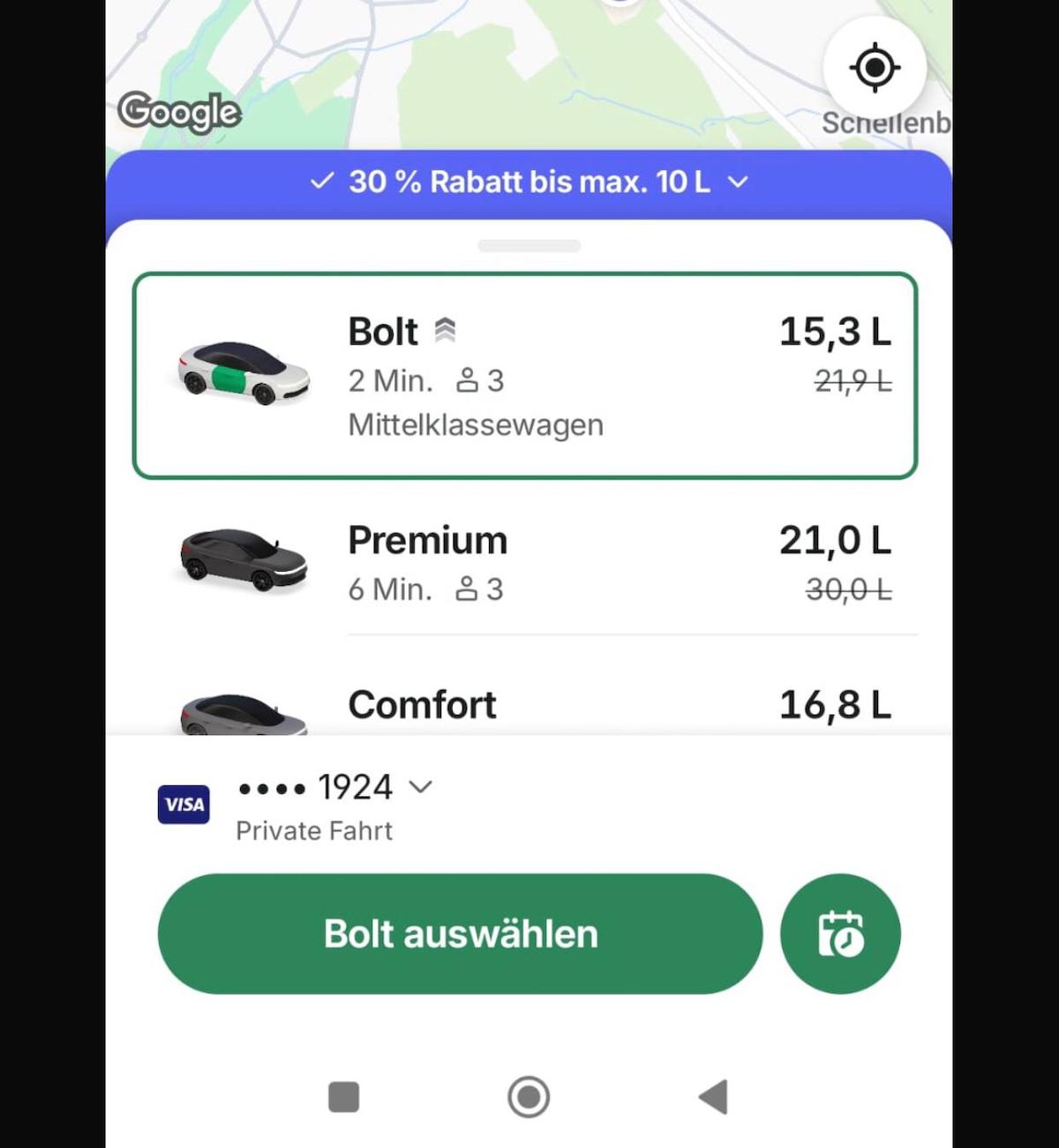Open recent apps from navigation bar
The width and height of the screenshot is (1059, 1148).
(343, 1097)
